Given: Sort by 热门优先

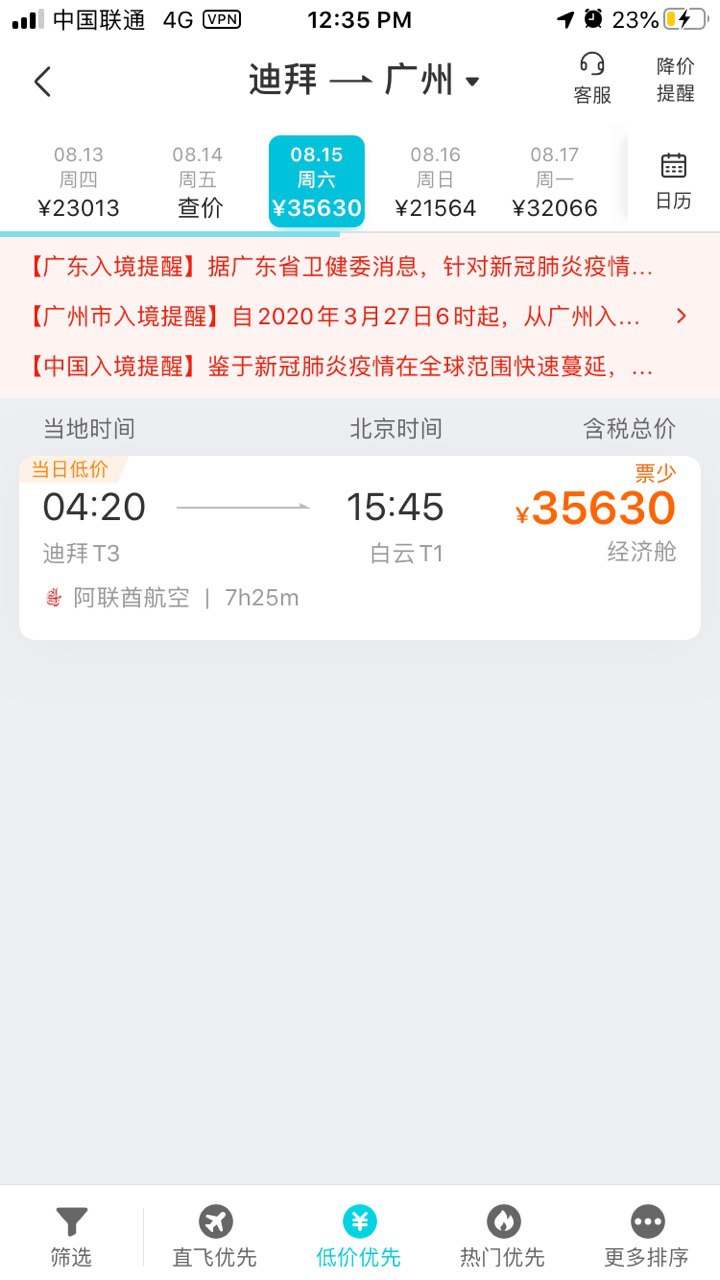Looking at the screenshot, I should pos(503,1236).
